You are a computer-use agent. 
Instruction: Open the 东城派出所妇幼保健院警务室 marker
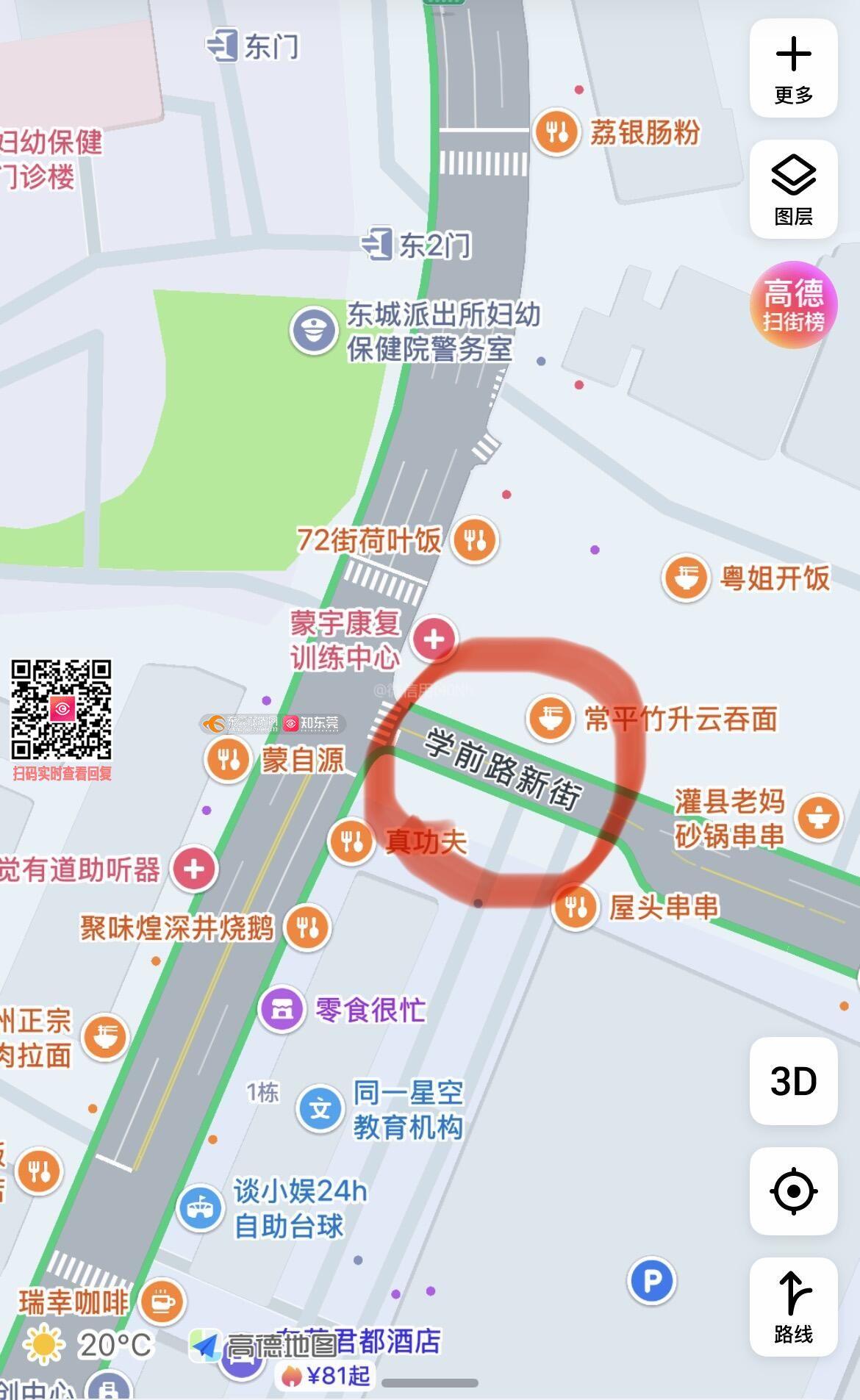(x=314, y=331)
